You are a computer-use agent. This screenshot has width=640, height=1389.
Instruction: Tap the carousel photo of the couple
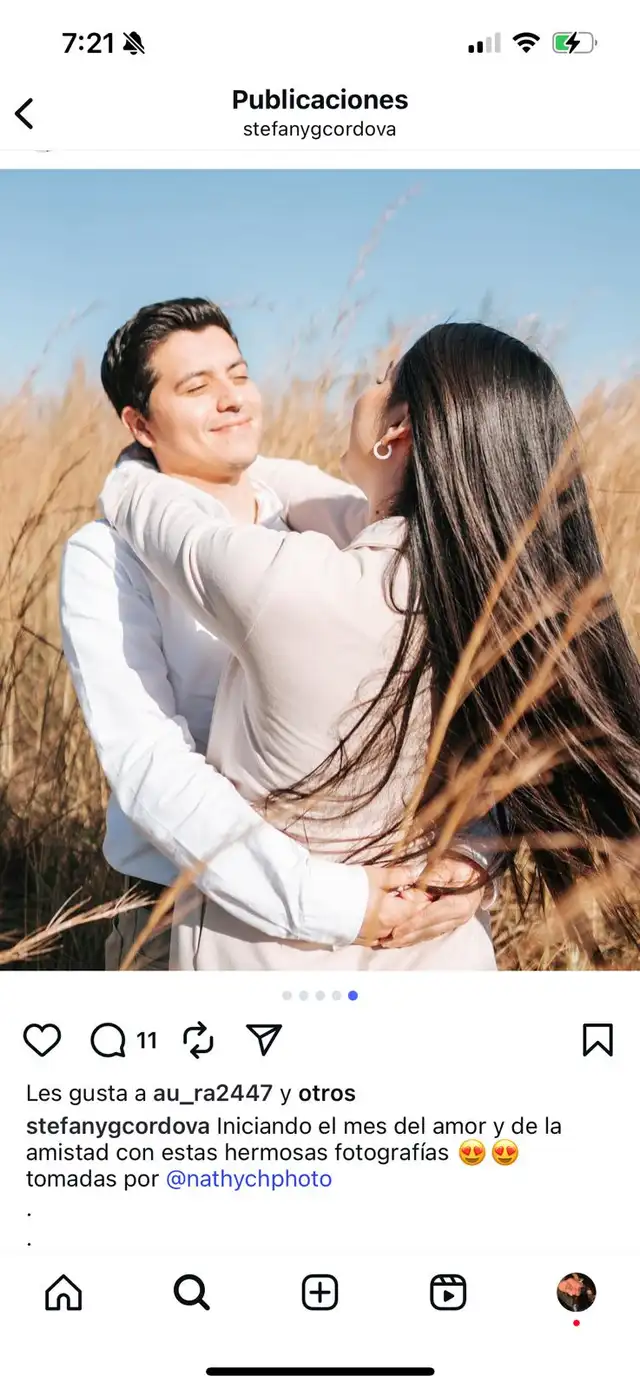pos(320,570)
